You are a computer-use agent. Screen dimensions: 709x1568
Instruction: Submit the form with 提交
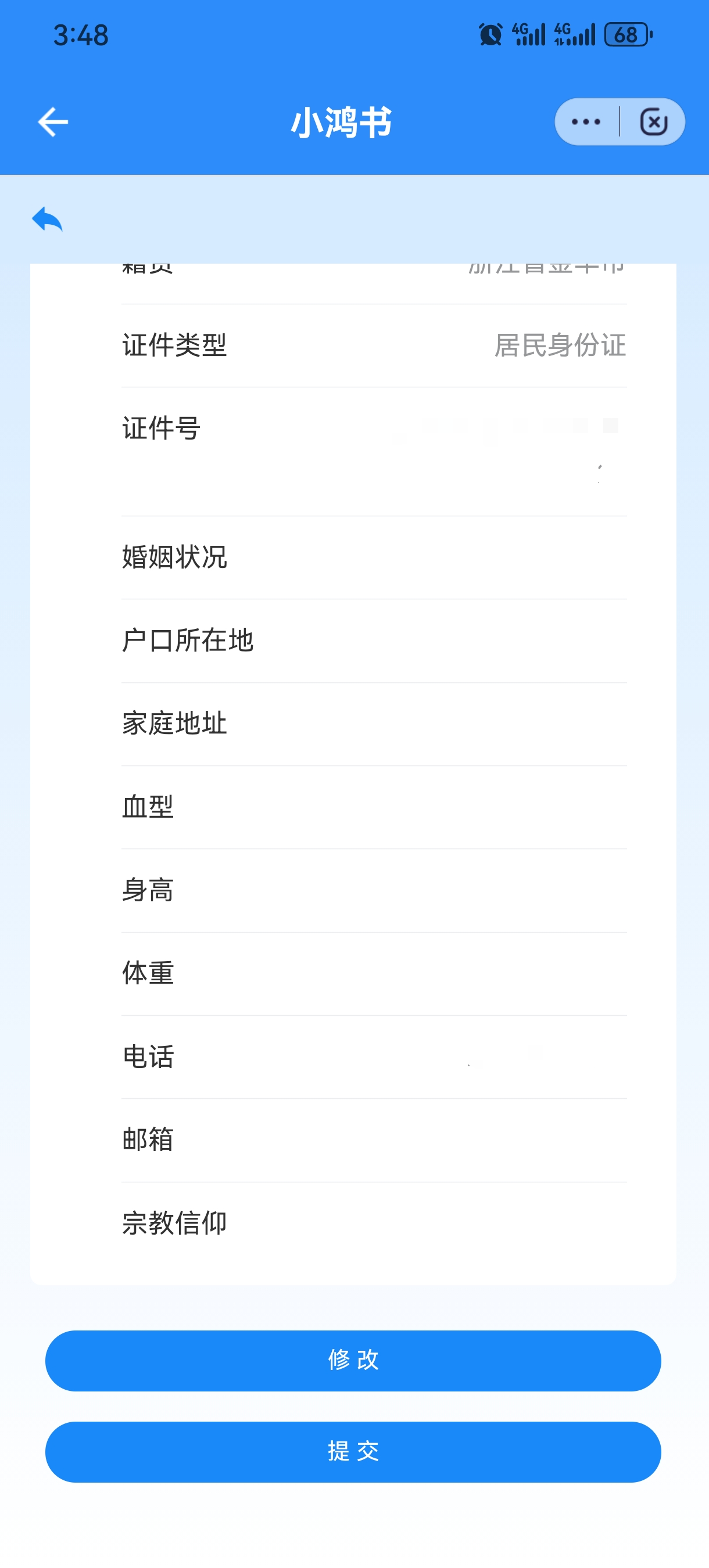pos(353,1452)
